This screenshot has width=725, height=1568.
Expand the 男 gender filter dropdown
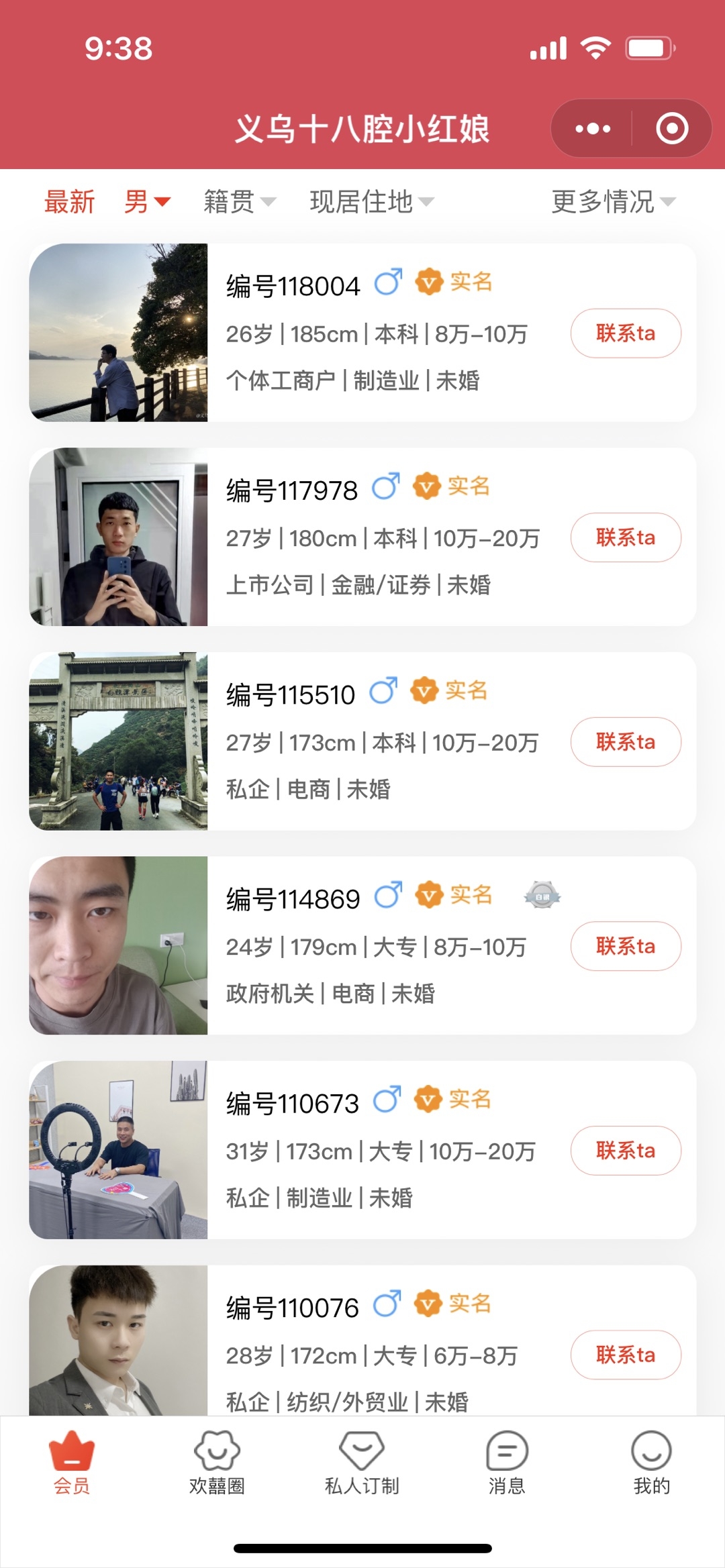[147, 202]
